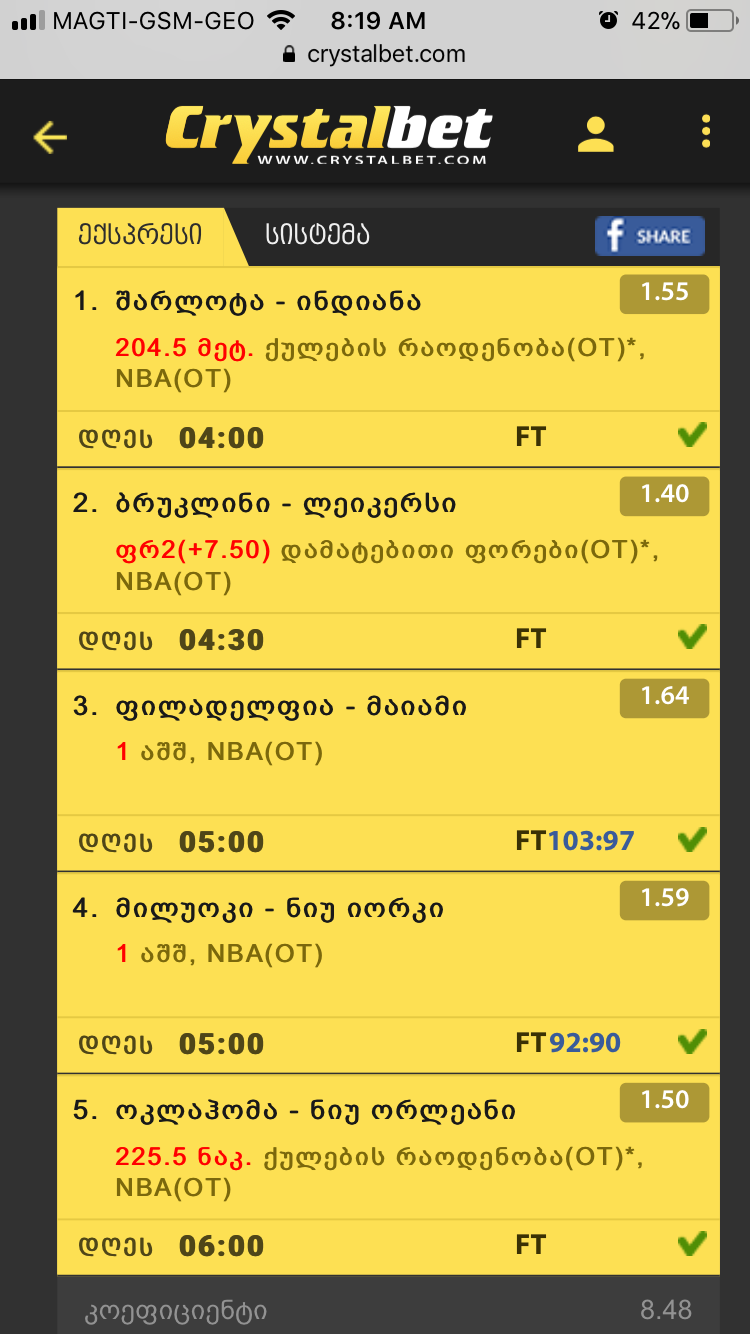Tap the crystalbet.com address bar
The image size is (750, 1334).
[x=375, y=54]
